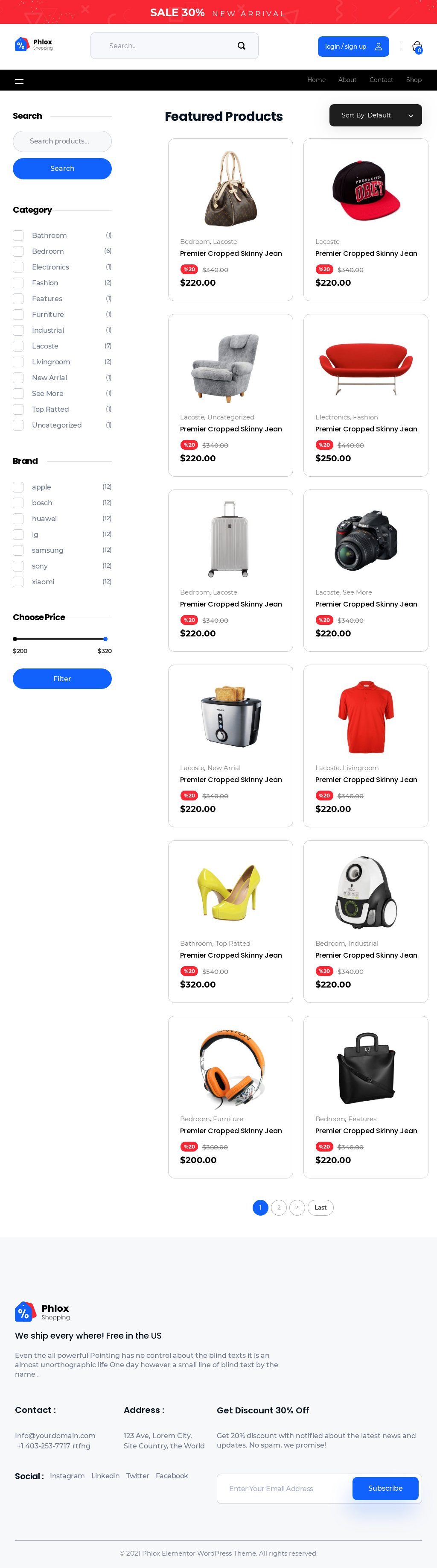Hit the blue Search button
The height and width of the screenshot is (1568, 437).
tap(62, 169)
